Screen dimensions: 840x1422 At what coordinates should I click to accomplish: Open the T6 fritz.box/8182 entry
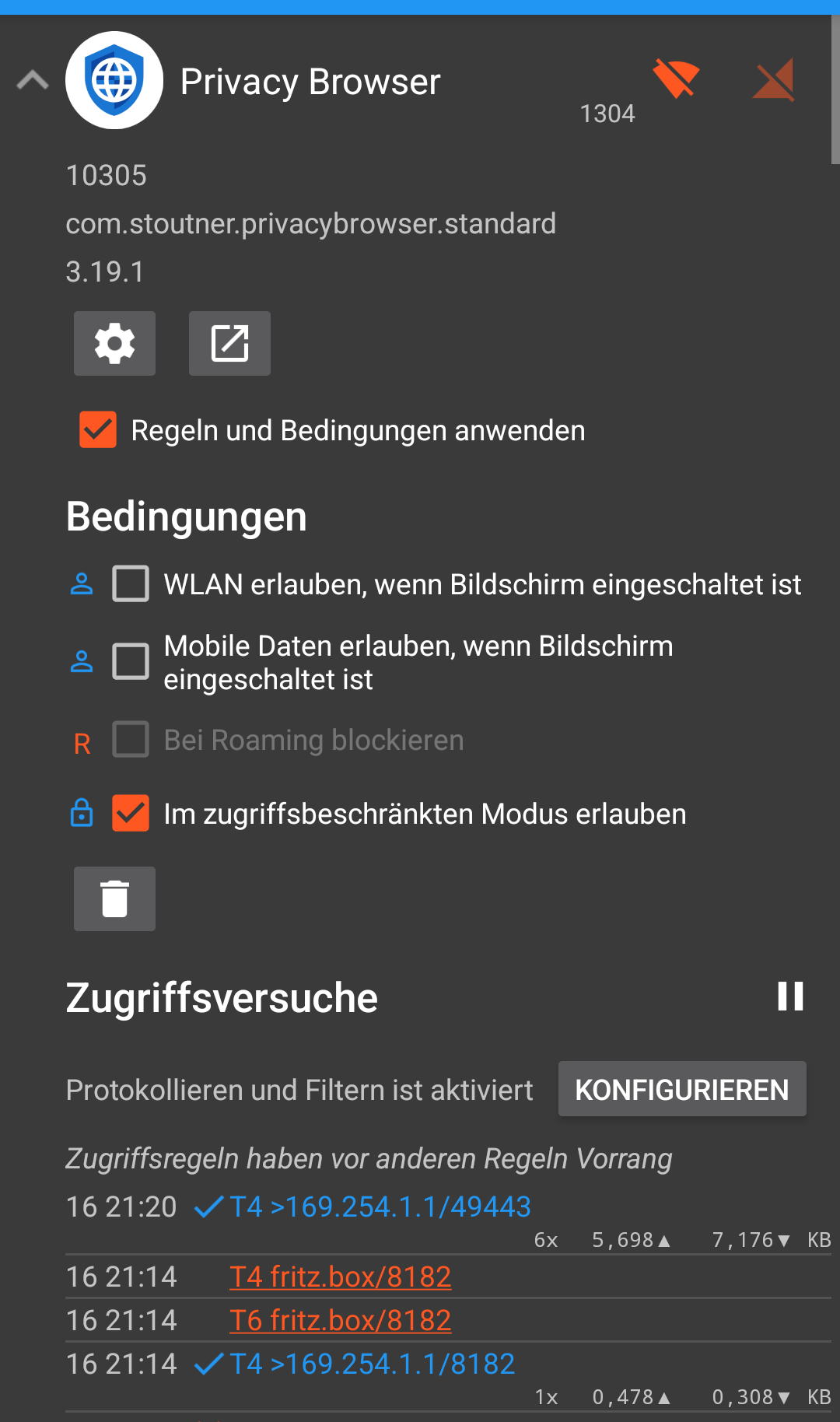[341, 1320]
